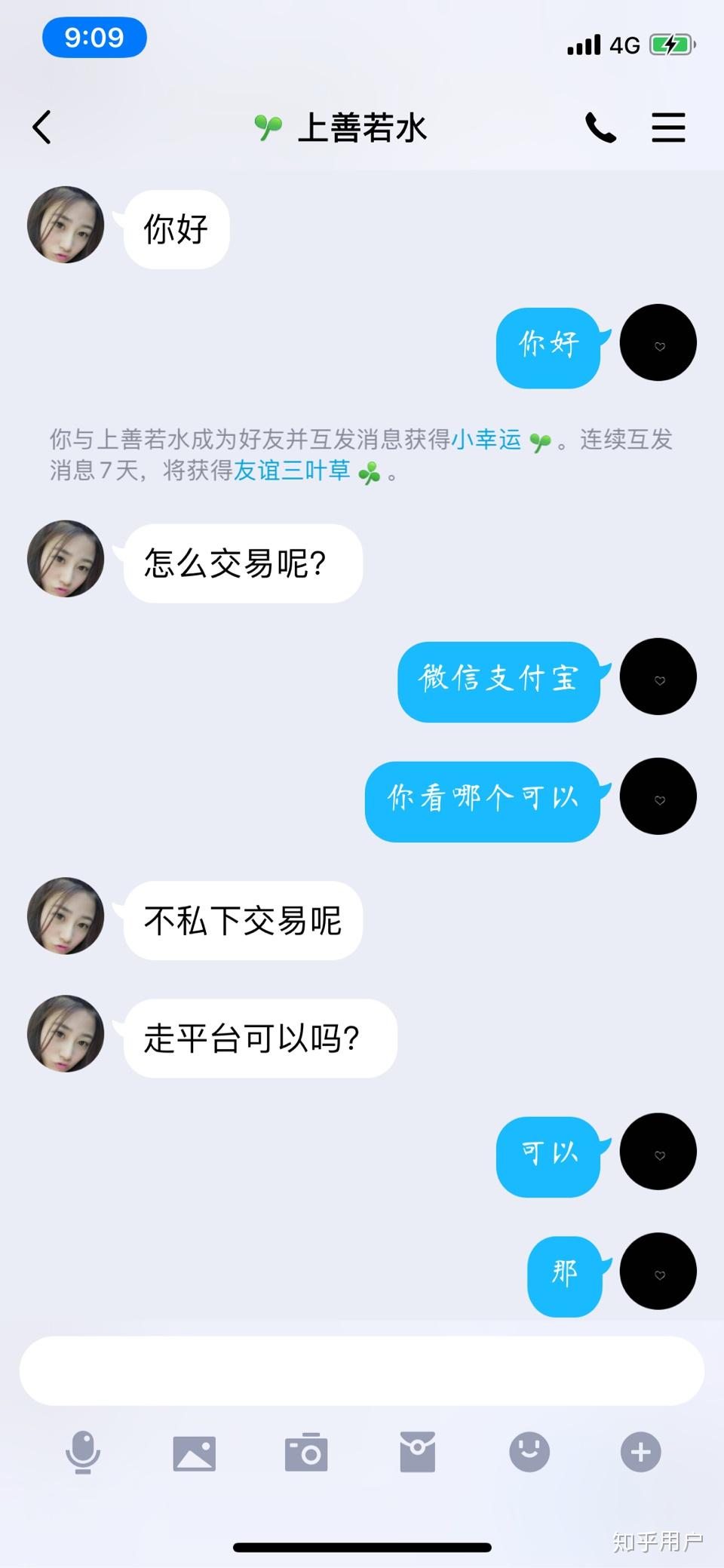The image size is (724, 1568).
Task: Tap the message input field
Action: pyautogui.click(x=362, y=1371)
